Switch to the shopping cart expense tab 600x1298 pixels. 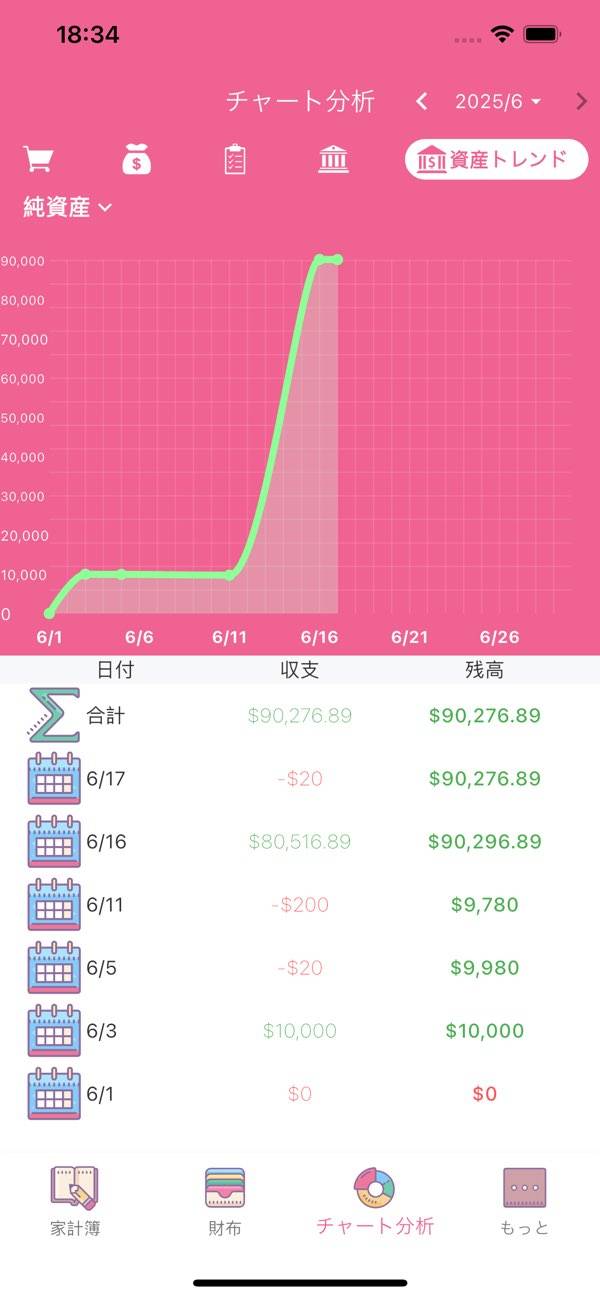pos(38,160)
